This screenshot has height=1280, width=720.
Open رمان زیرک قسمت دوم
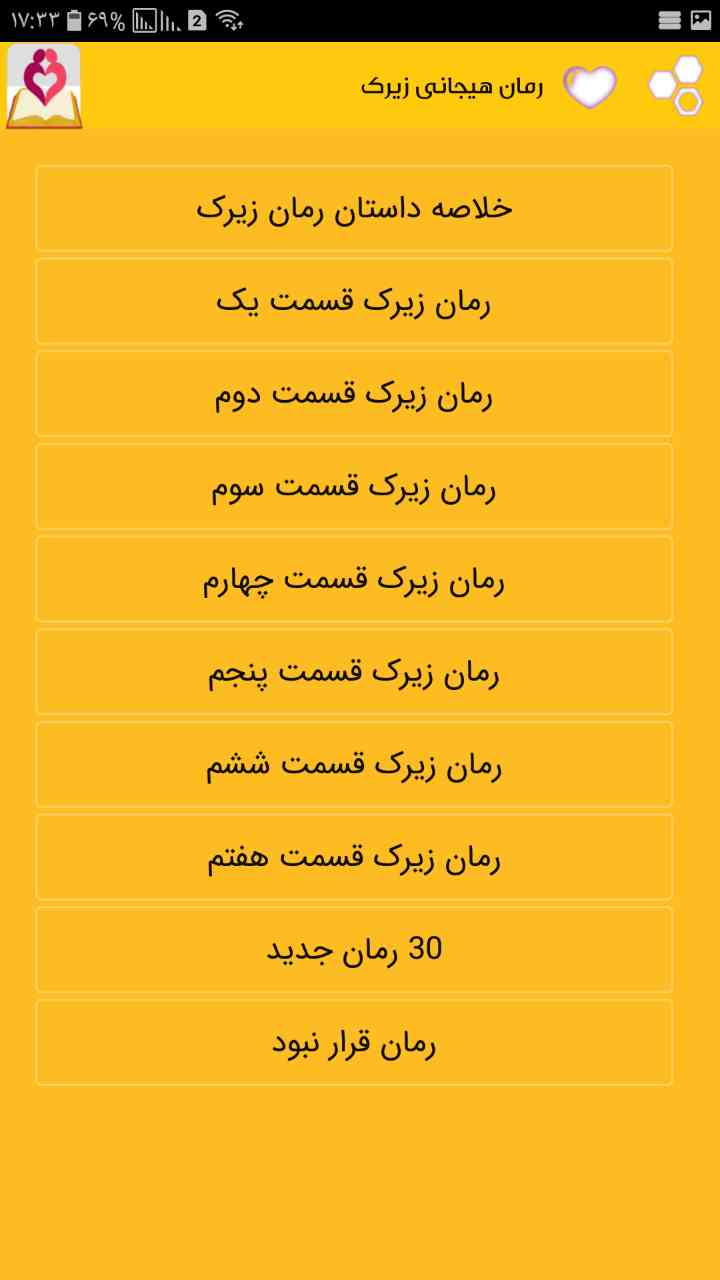[354, 394]
